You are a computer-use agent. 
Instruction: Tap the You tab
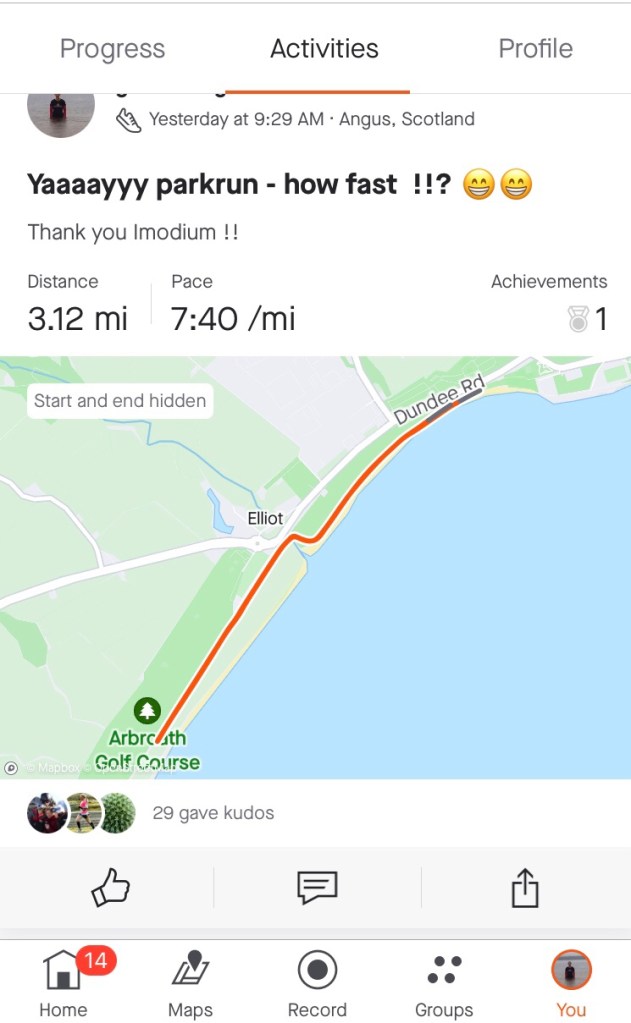click(571, 983)
